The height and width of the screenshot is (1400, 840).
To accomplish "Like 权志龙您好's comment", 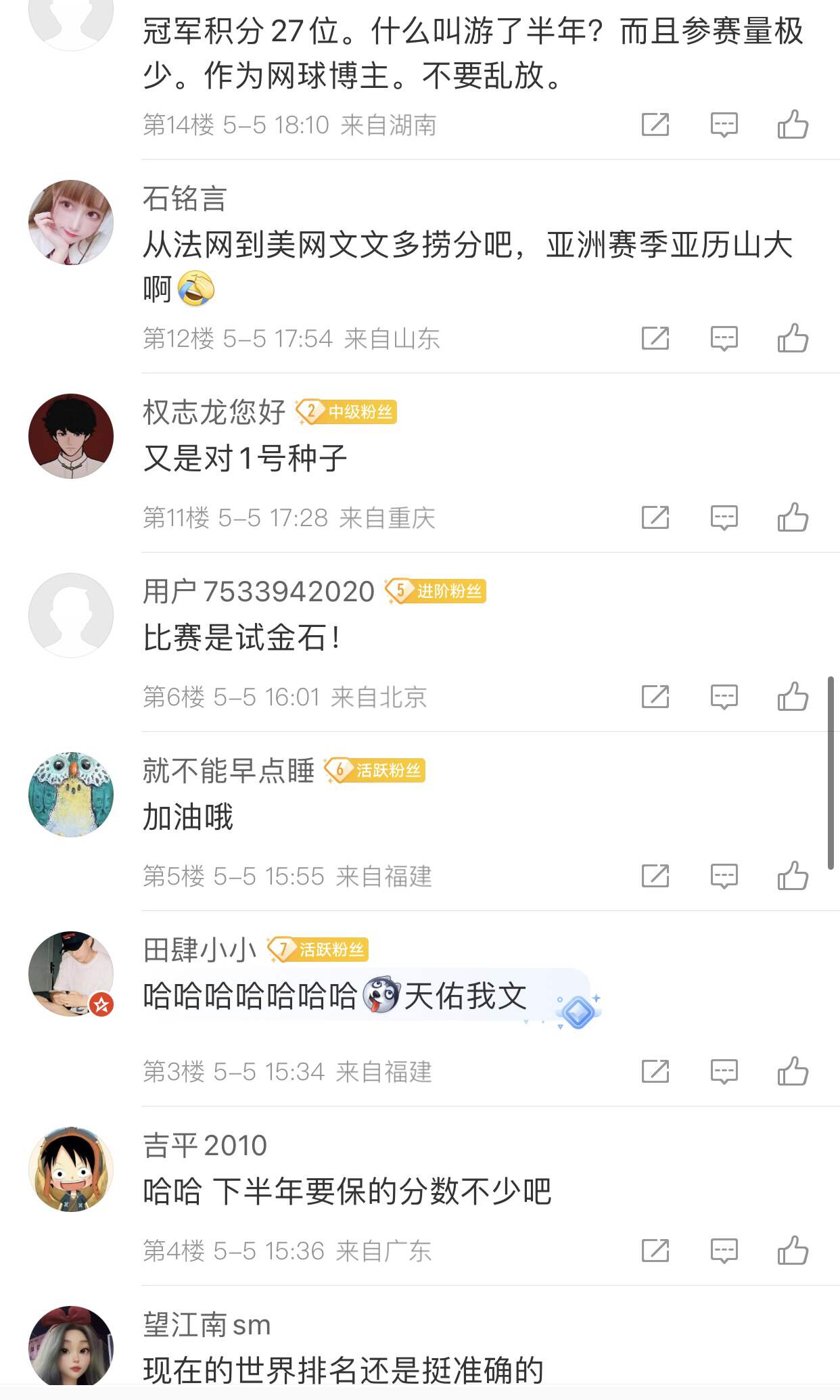I will [x=793, y=518].
